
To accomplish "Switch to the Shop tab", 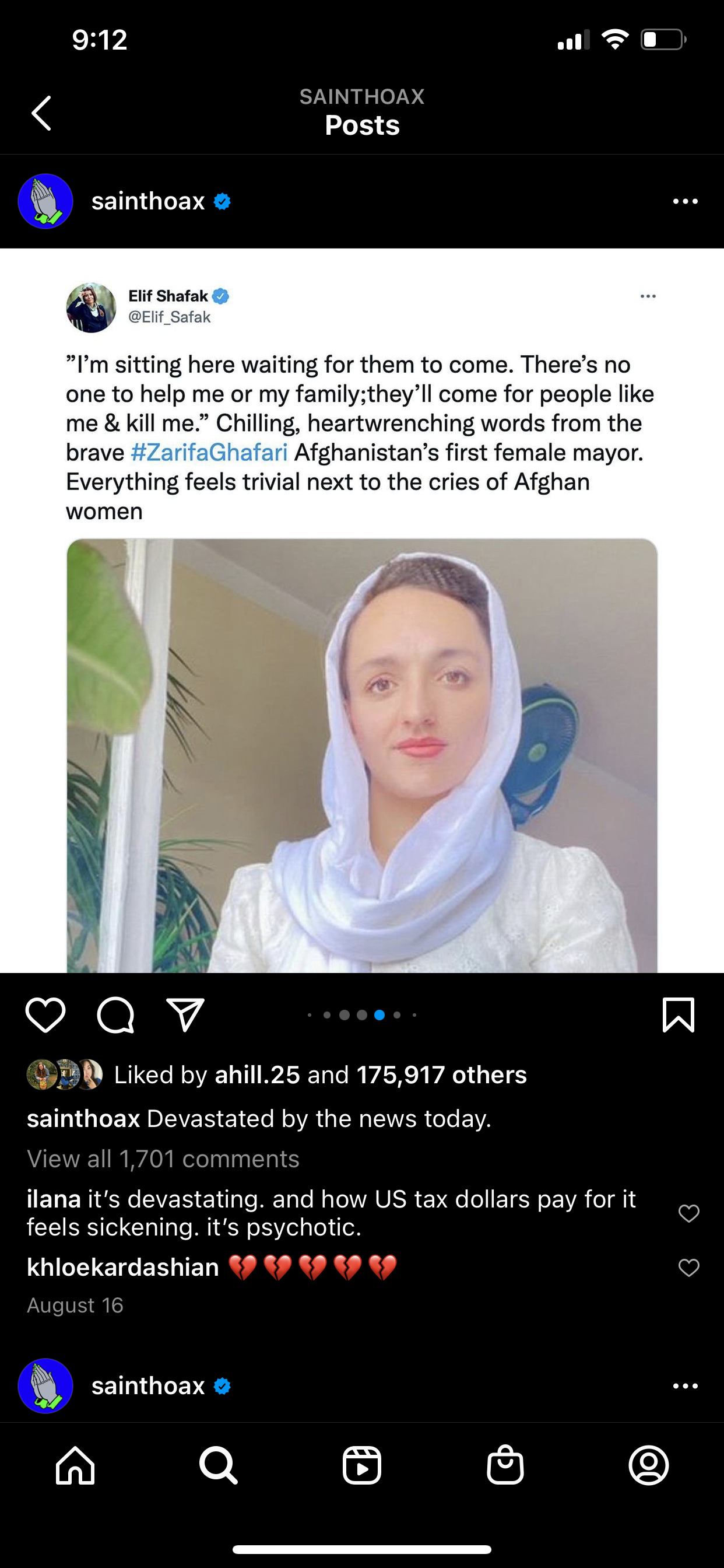I will pyautogui.click(x=505, y=1465).
